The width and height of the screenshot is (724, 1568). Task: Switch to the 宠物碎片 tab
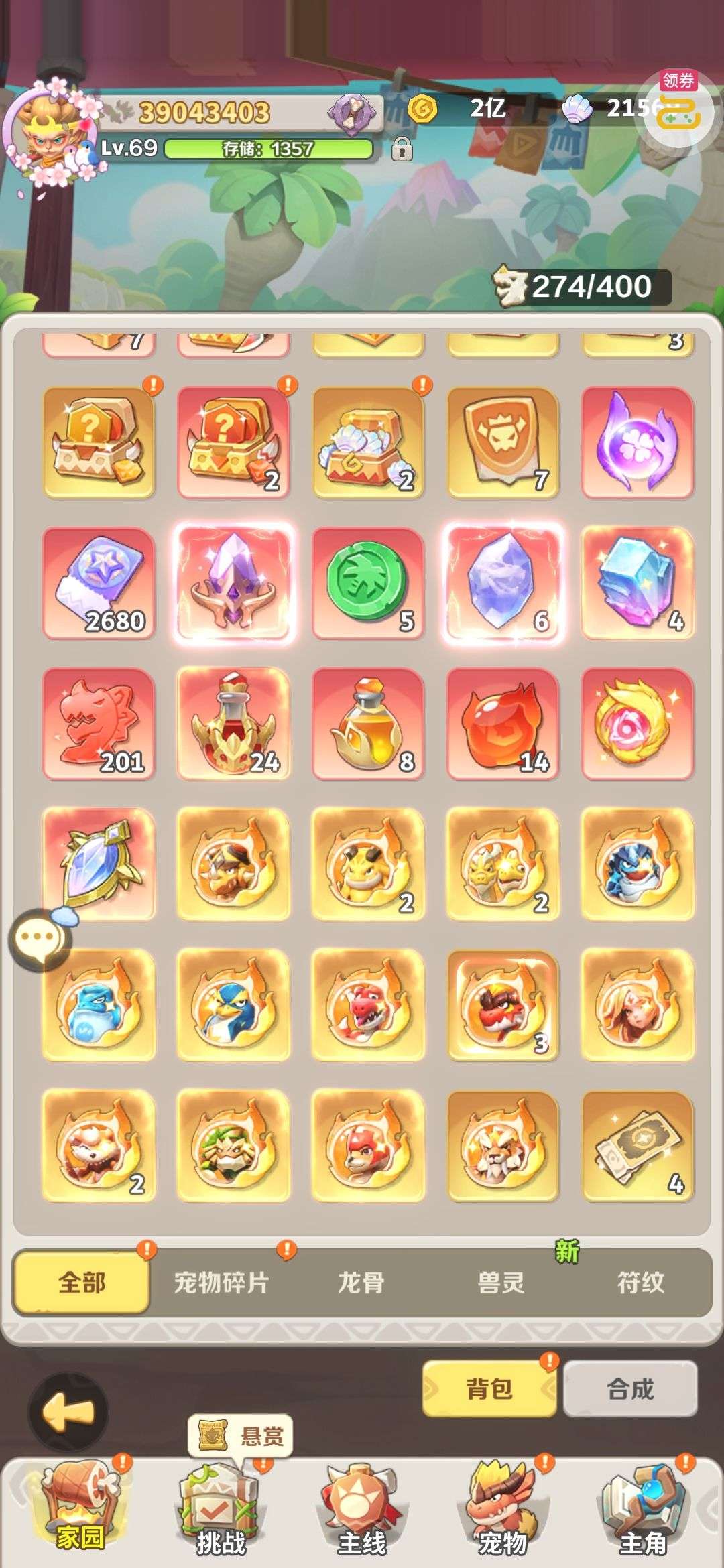tap(221, 1283)
